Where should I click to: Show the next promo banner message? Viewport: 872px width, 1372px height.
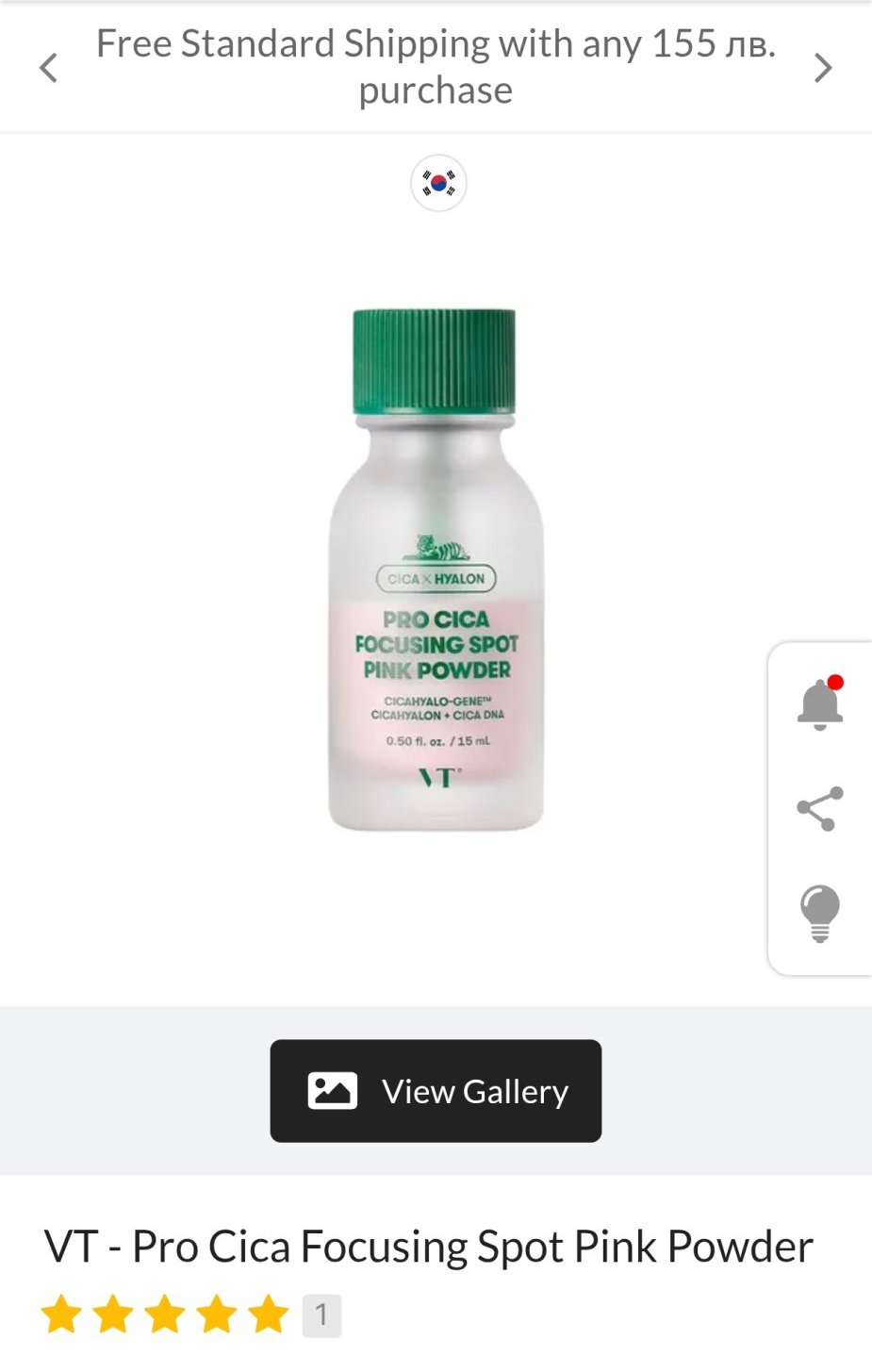(x=822, y=68)
